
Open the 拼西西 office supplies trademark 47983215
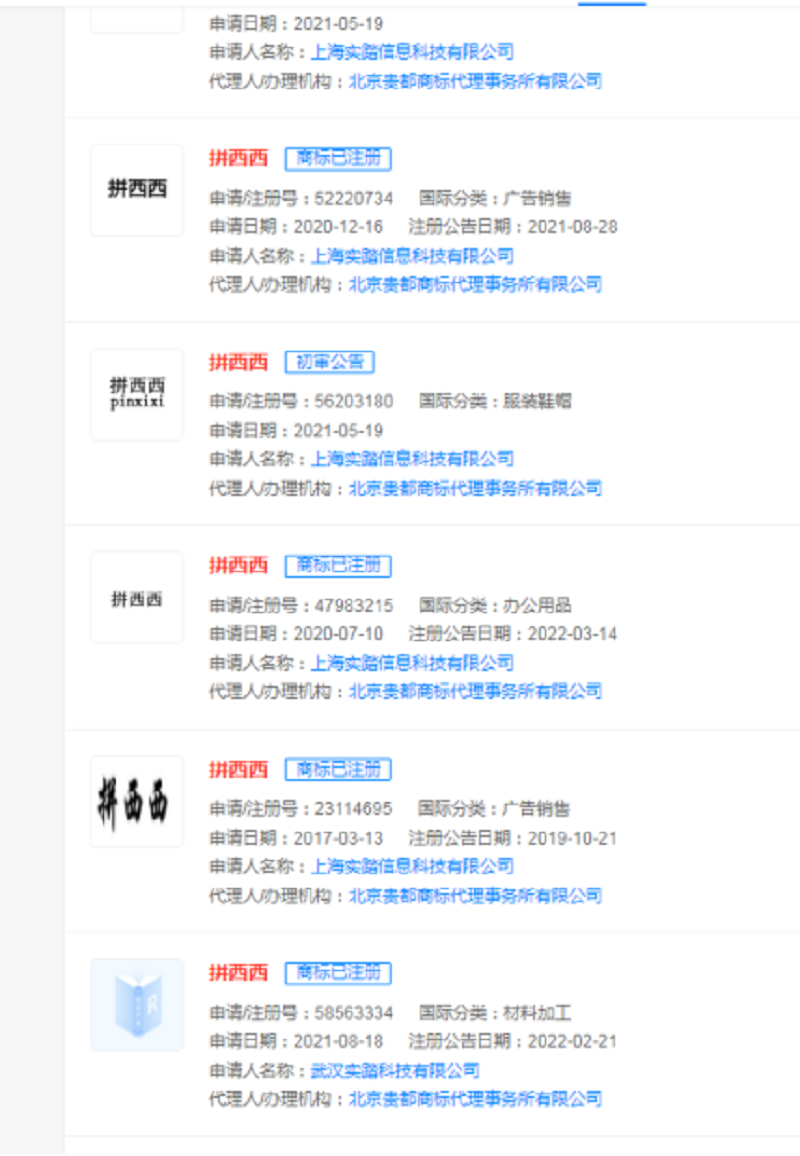point(238,565)
